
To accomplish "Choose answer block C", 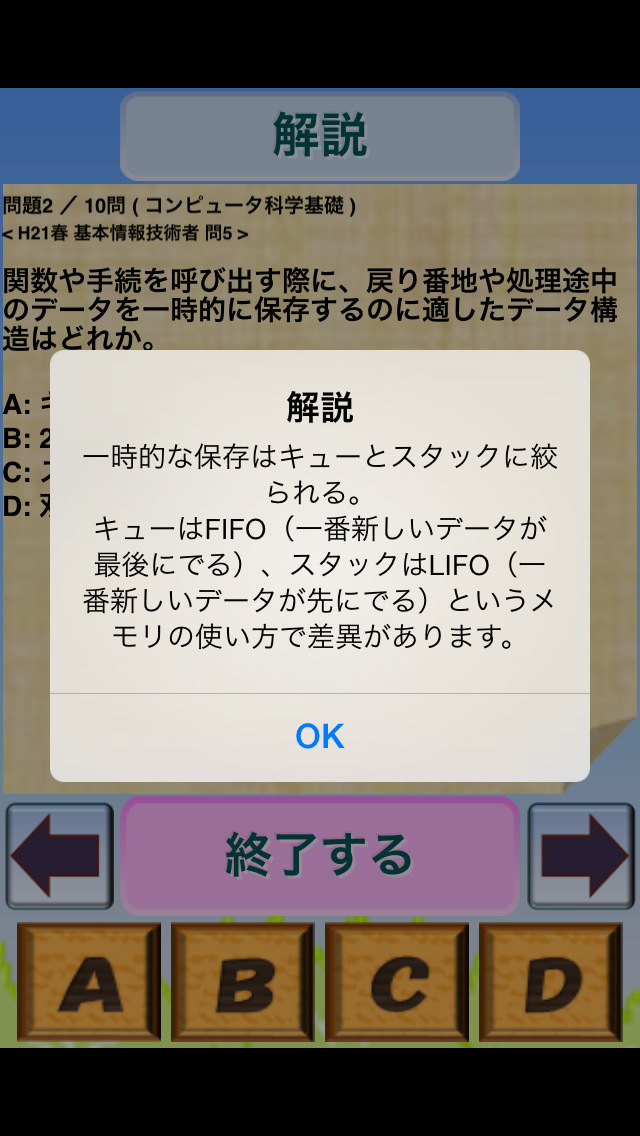I will pos(397,982).
